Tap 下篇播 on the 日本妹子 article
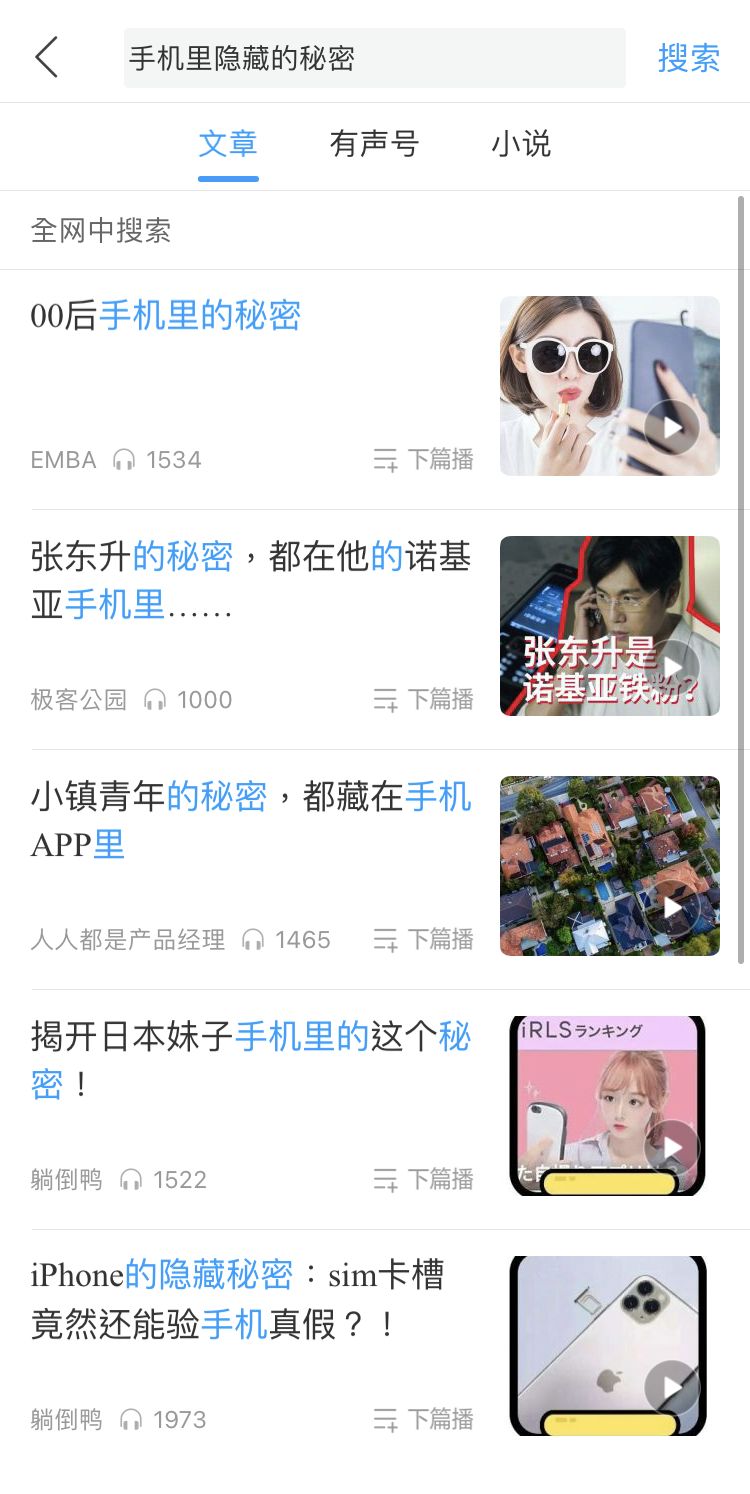The image size is (750, 1494). 423,1180
